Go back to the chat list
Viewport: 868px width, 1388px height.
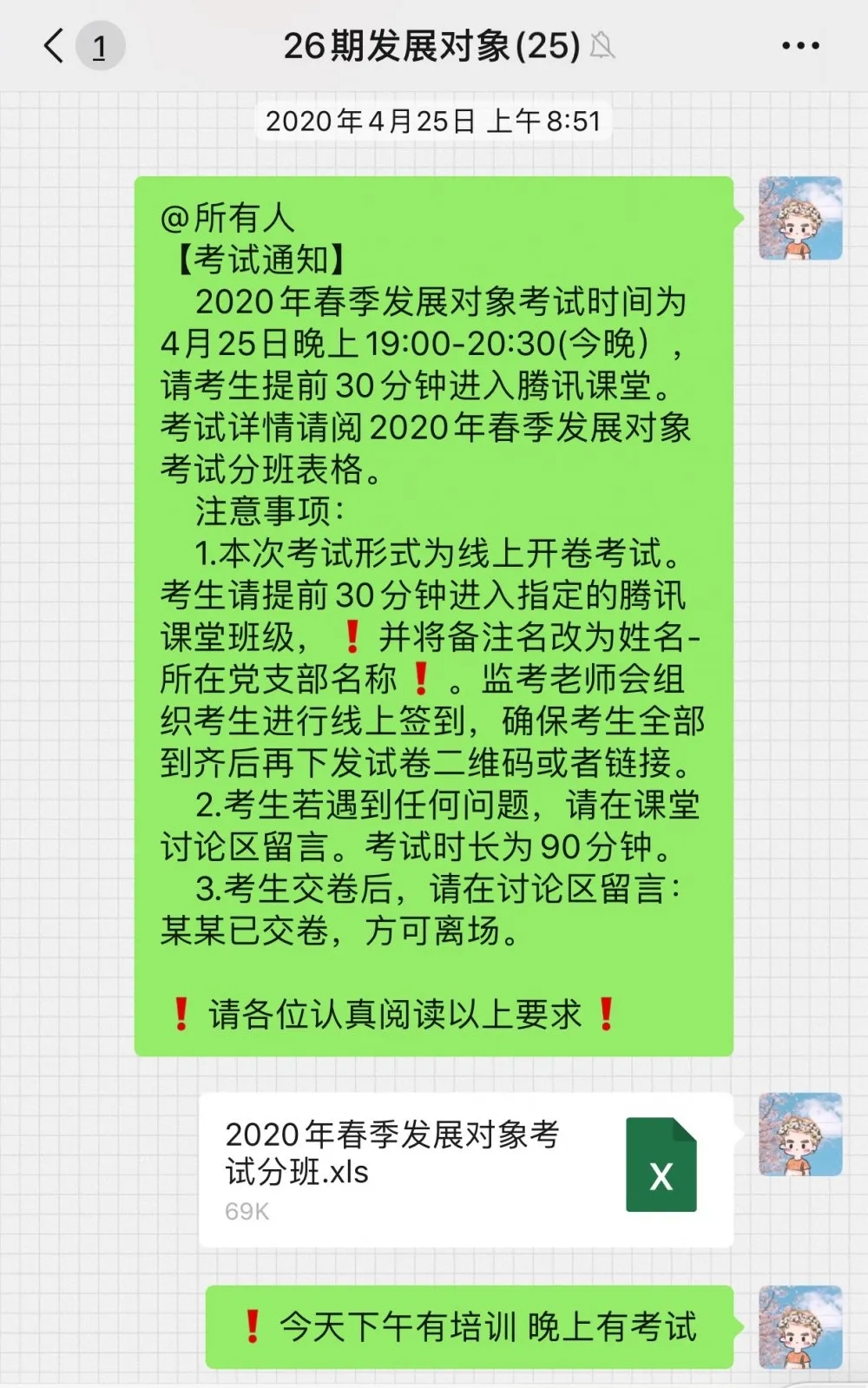tap(54, 46)
